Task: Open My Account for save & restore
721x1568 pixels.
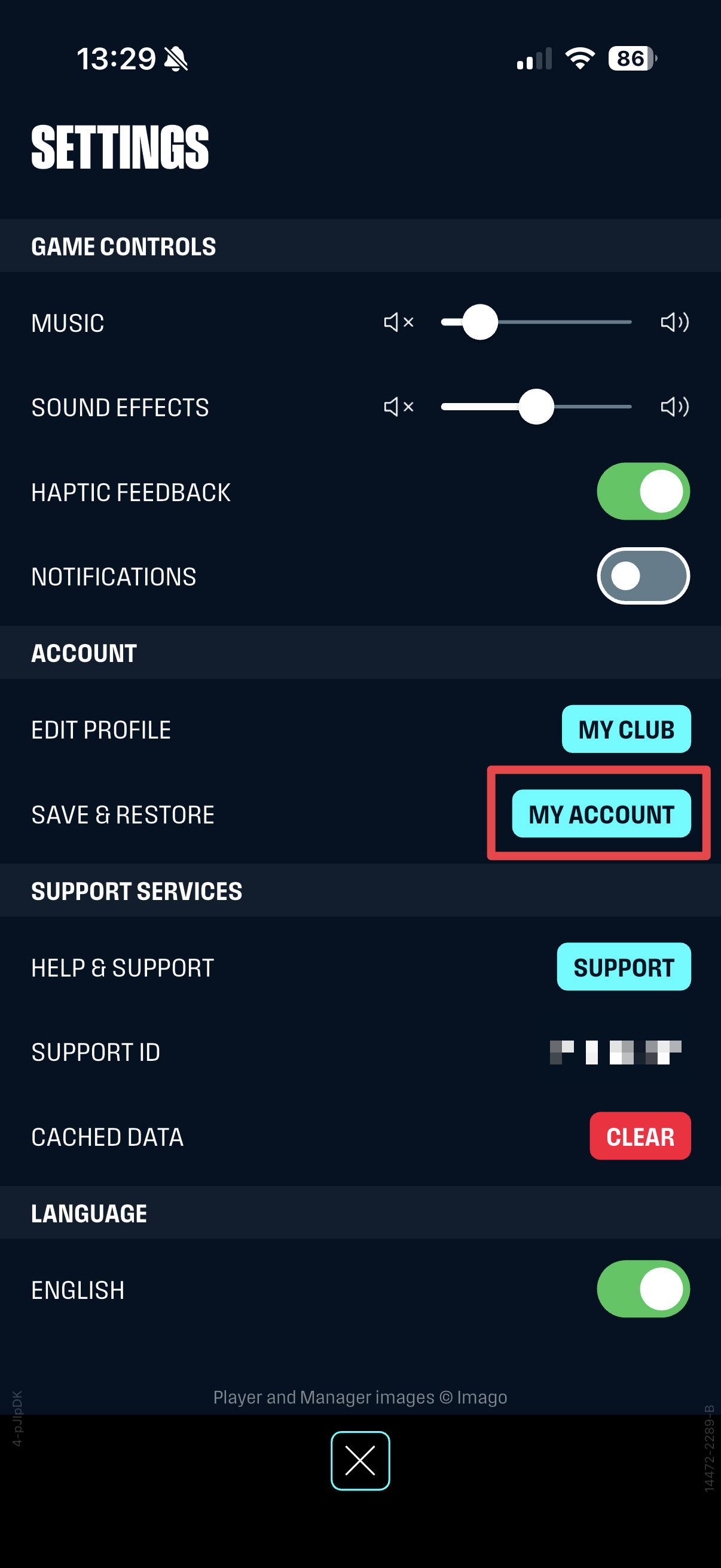Action: (x=600, y=814)
